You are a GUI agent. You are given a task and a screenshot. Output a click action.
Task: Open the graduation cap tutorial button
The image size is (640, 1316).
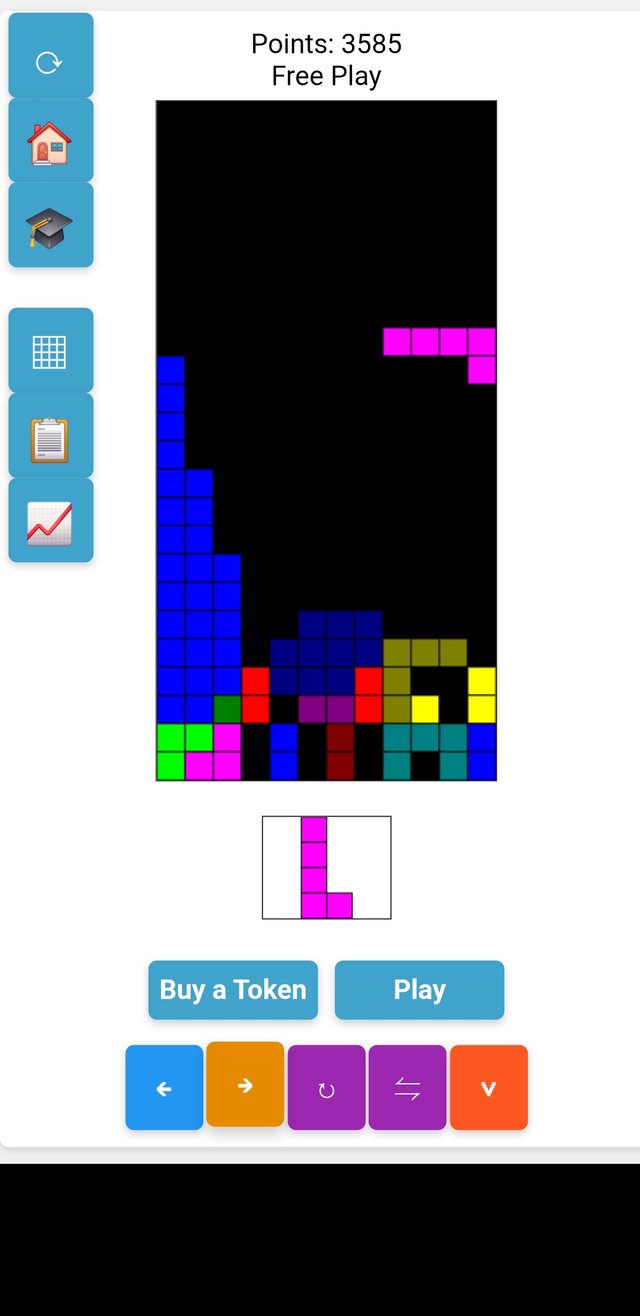click(x=50, y=225)
